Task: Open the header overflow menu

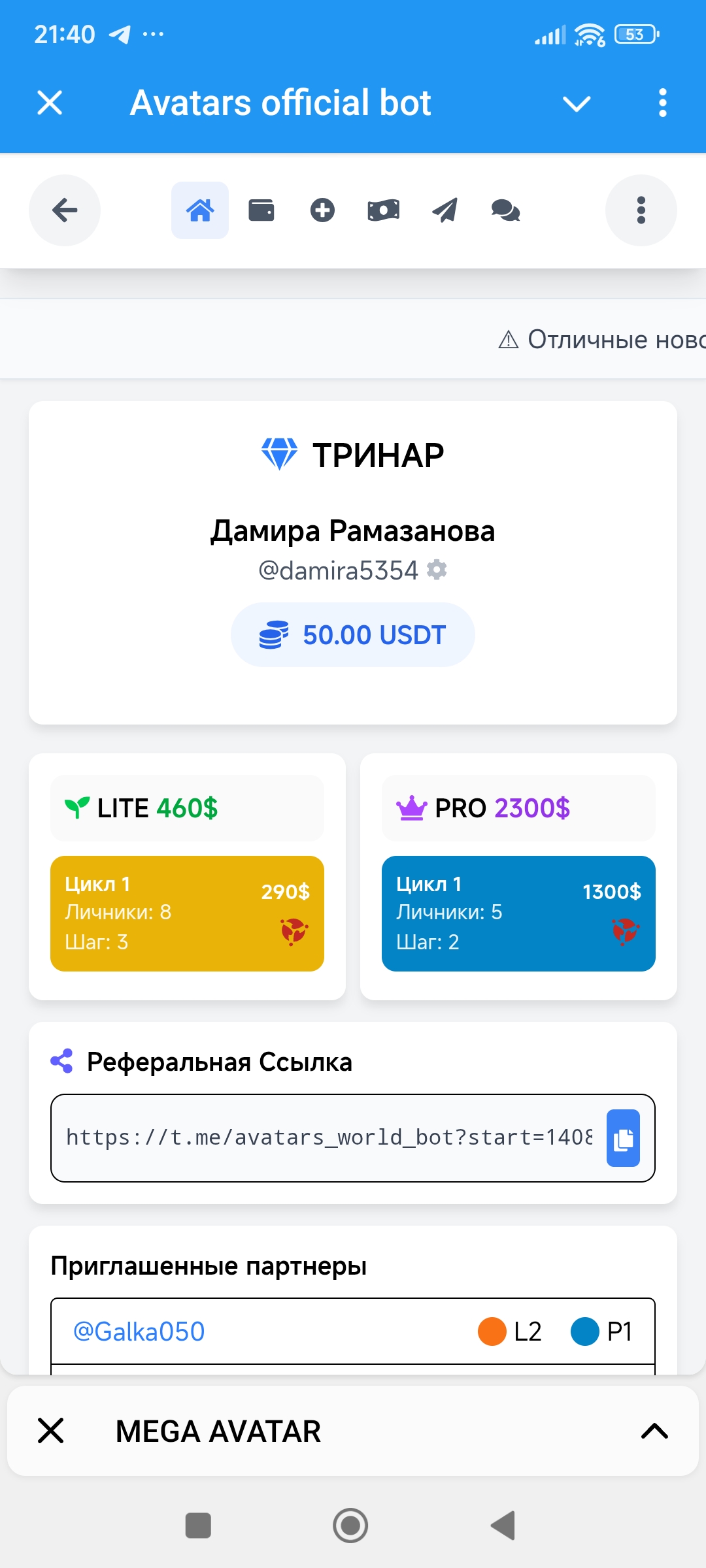Action: pos(662,103)
